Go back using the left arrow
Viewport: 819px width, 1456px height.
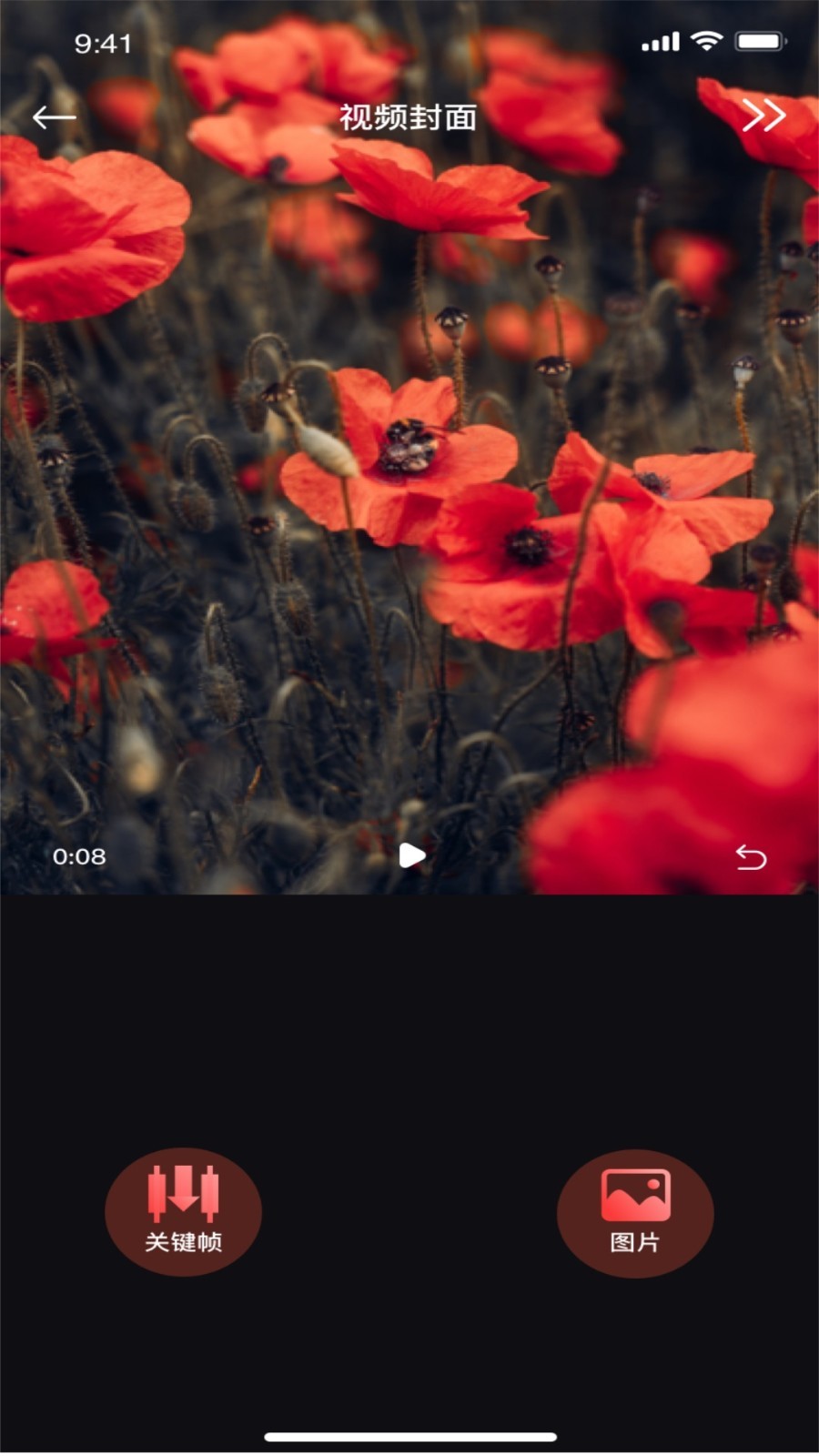point(54,117)
